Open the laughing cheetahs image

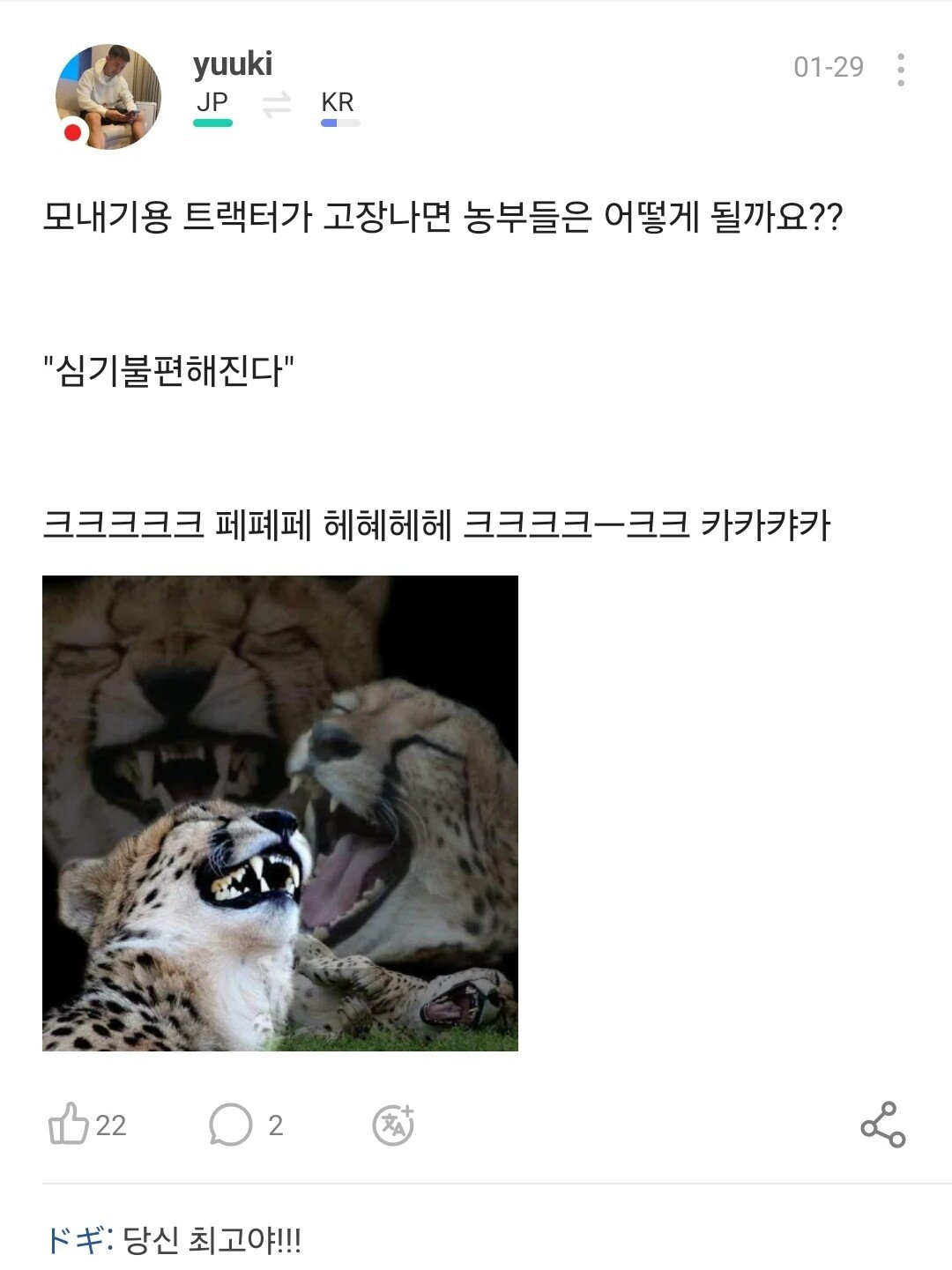click(280, 813)
